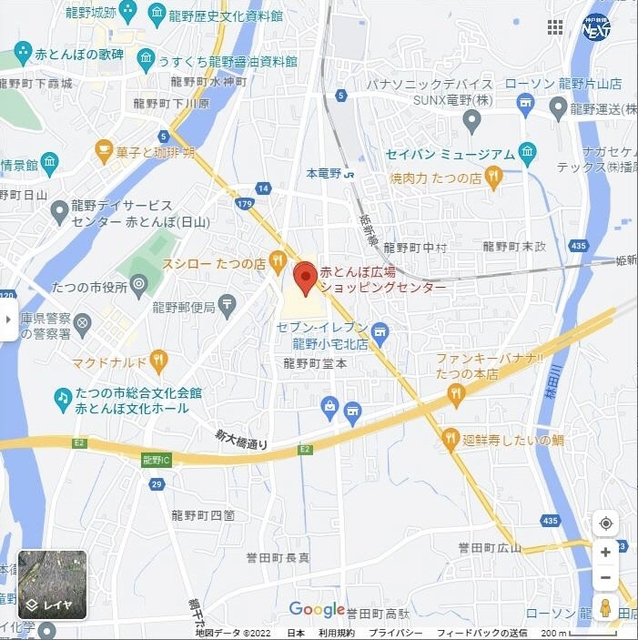
Task: Zoom out of the map
Action: click(x=605, y=577)
